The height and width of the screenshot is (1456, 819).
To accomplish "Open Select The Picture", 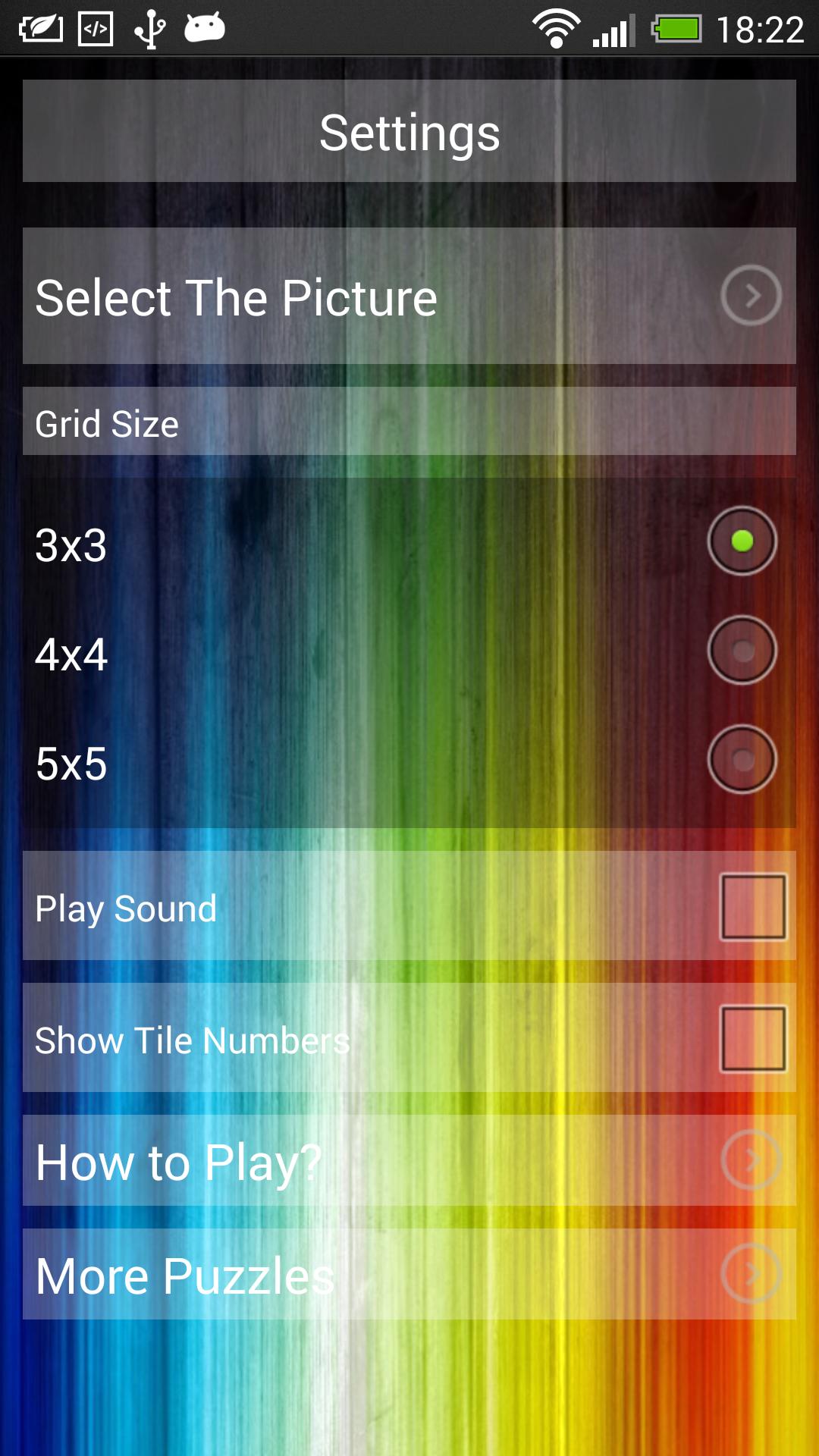I will coord(409,296).
